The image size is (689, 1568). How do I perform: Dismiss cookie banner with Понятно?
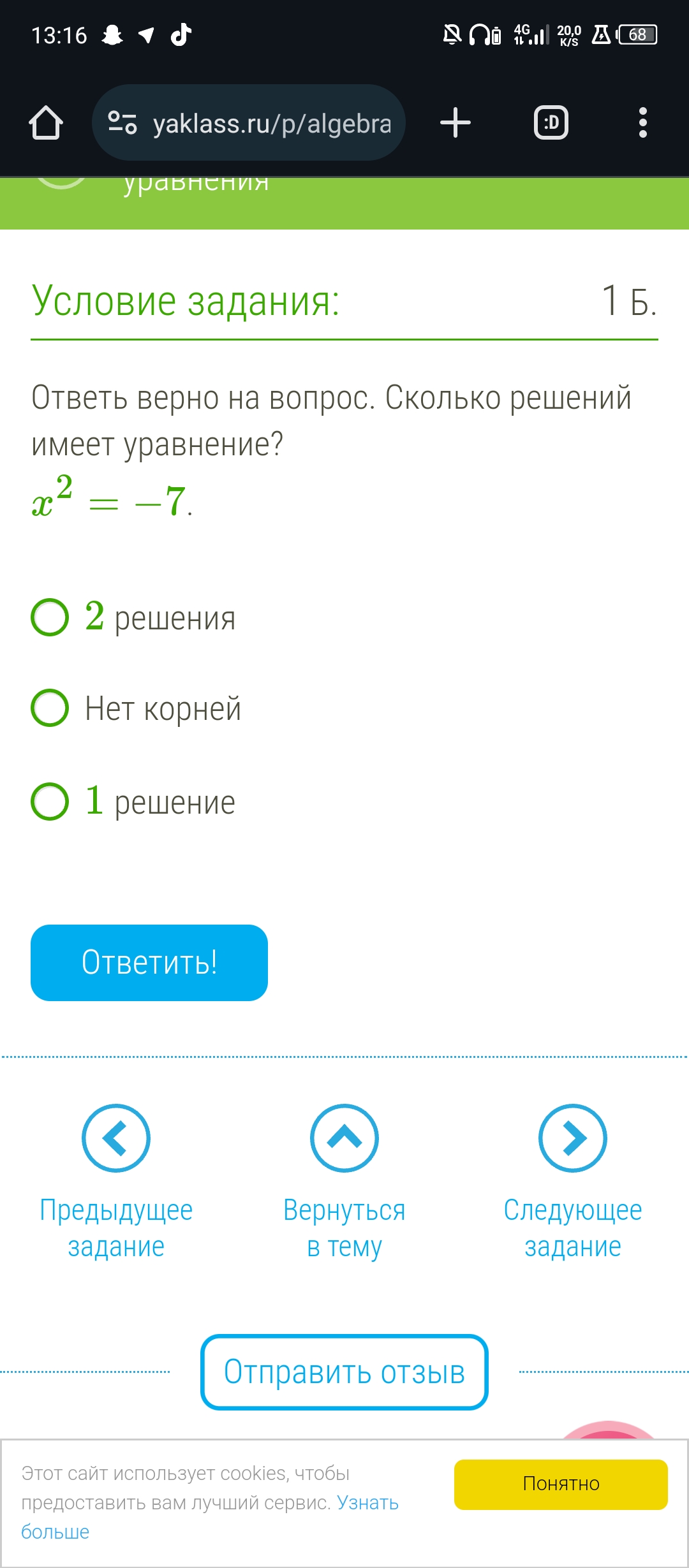561,1484
